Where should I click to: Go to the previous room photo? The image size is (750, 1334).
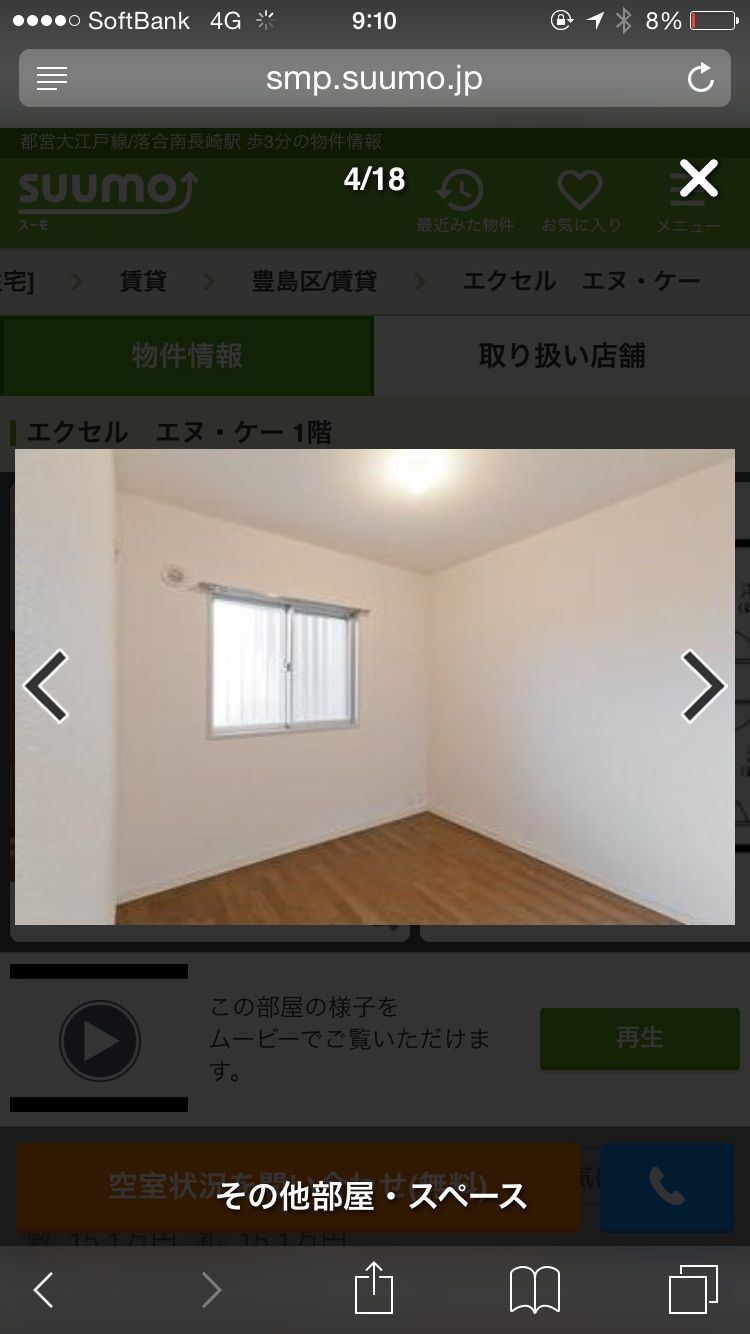point(46,686)
